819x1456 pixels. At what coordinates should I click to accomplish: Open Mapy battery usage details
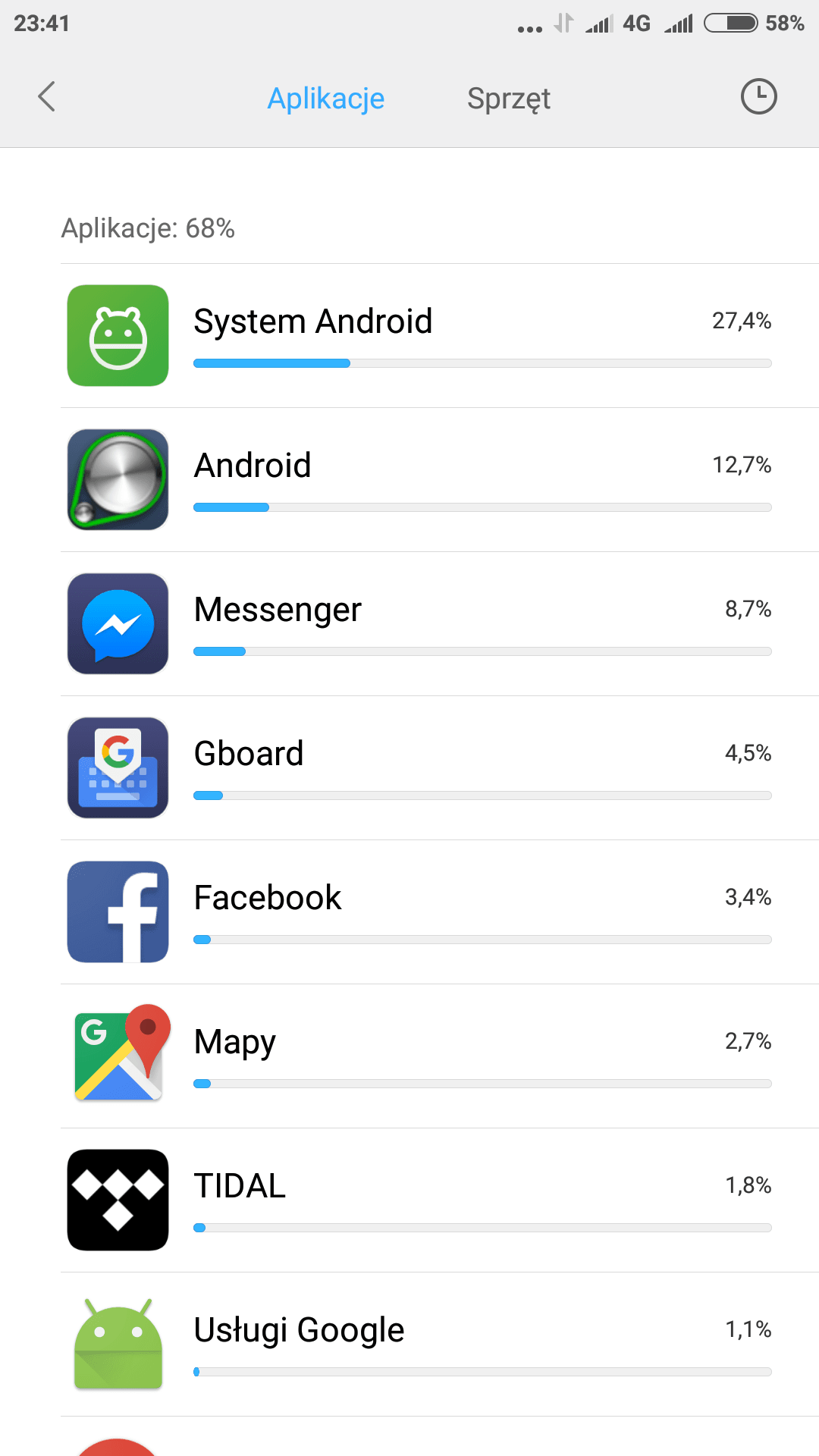click(440, 1056)
